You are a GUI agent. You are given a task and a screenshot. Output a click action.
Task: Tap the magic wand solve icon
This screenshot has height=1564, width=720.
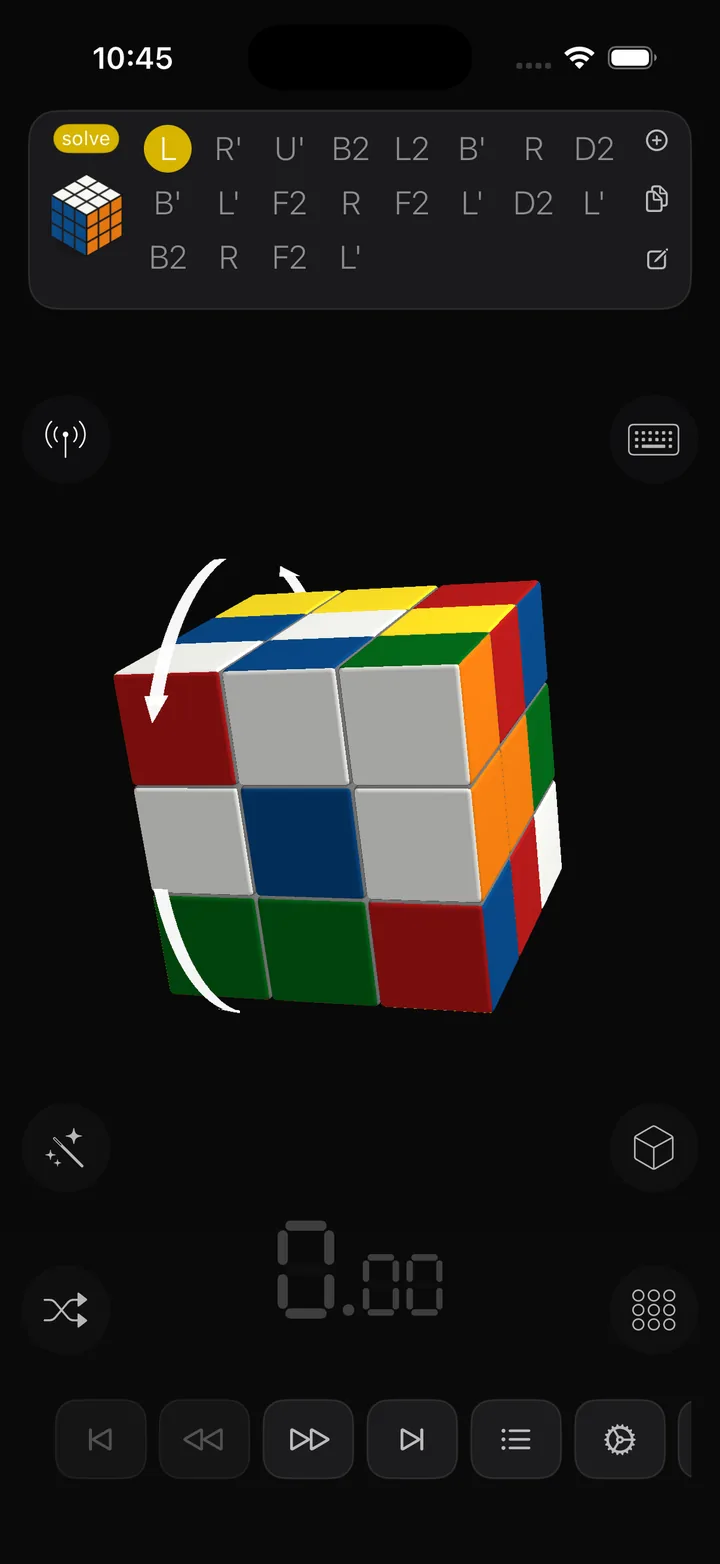(66, 1148)
